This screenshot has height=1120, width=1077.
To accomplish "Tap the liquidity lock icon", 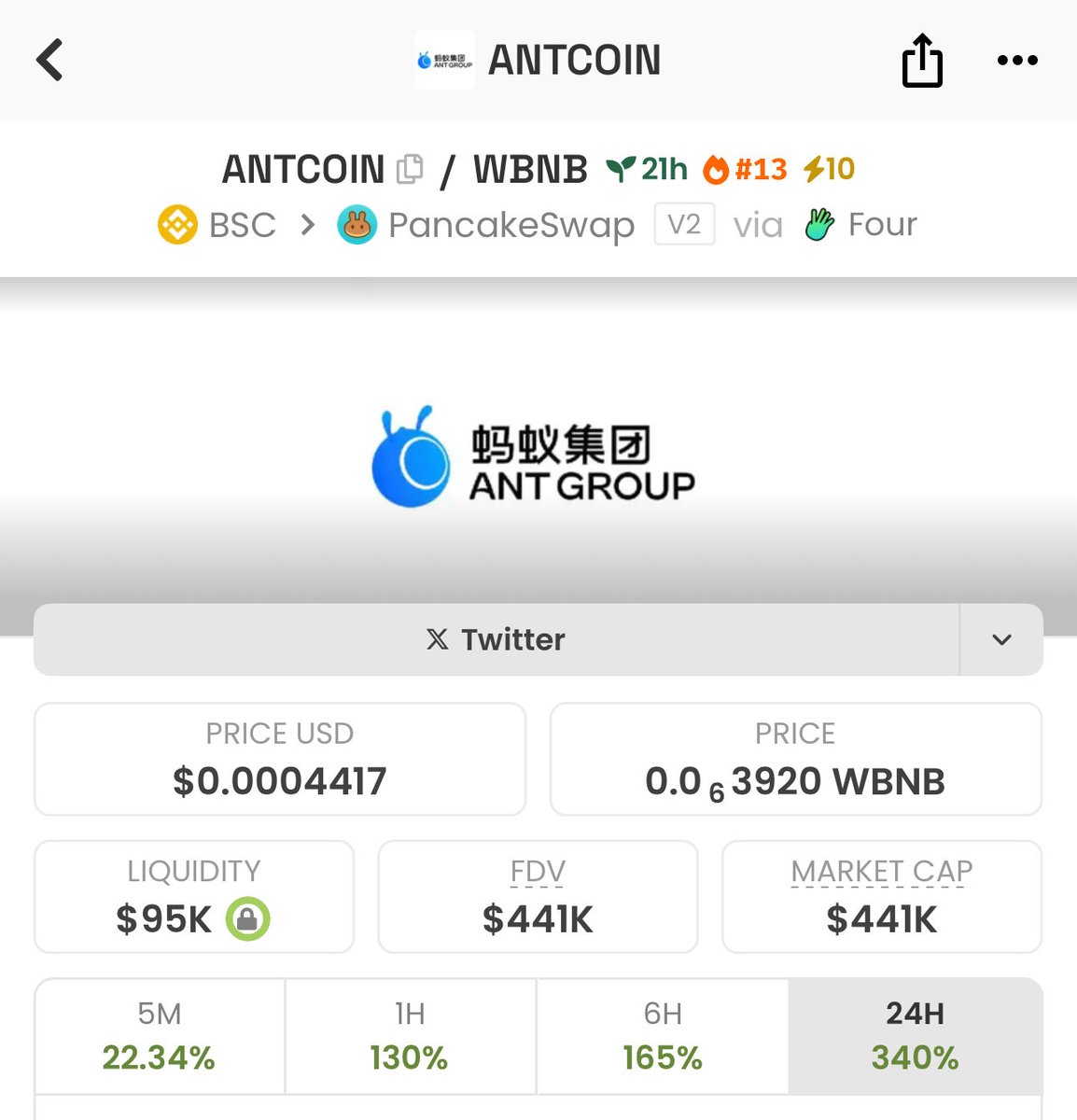I will pyautogui.click(x=247, y=919).
